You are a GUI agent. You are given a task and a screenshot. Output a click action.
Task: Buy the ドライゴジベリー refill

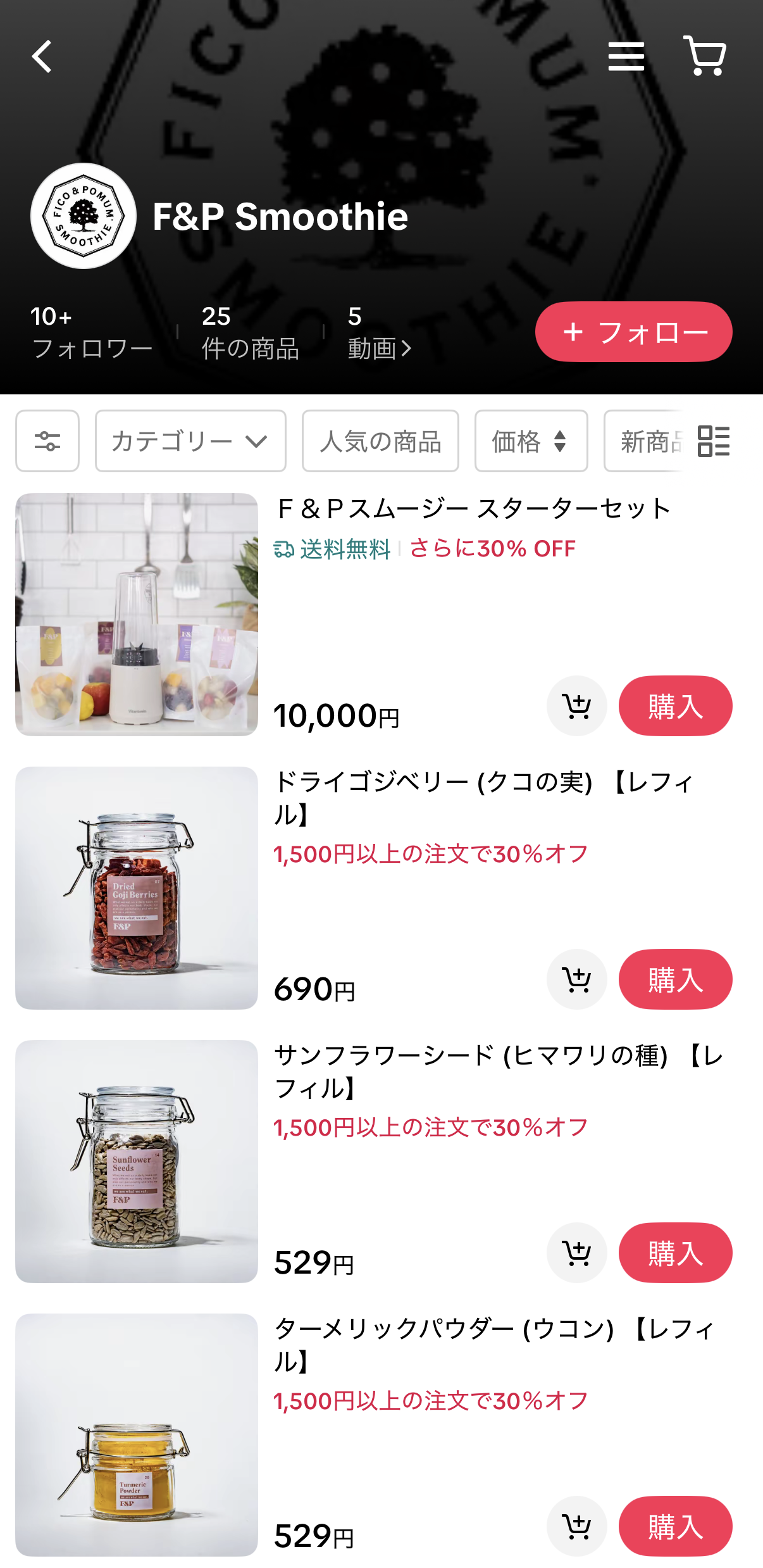tap(675, 979)
